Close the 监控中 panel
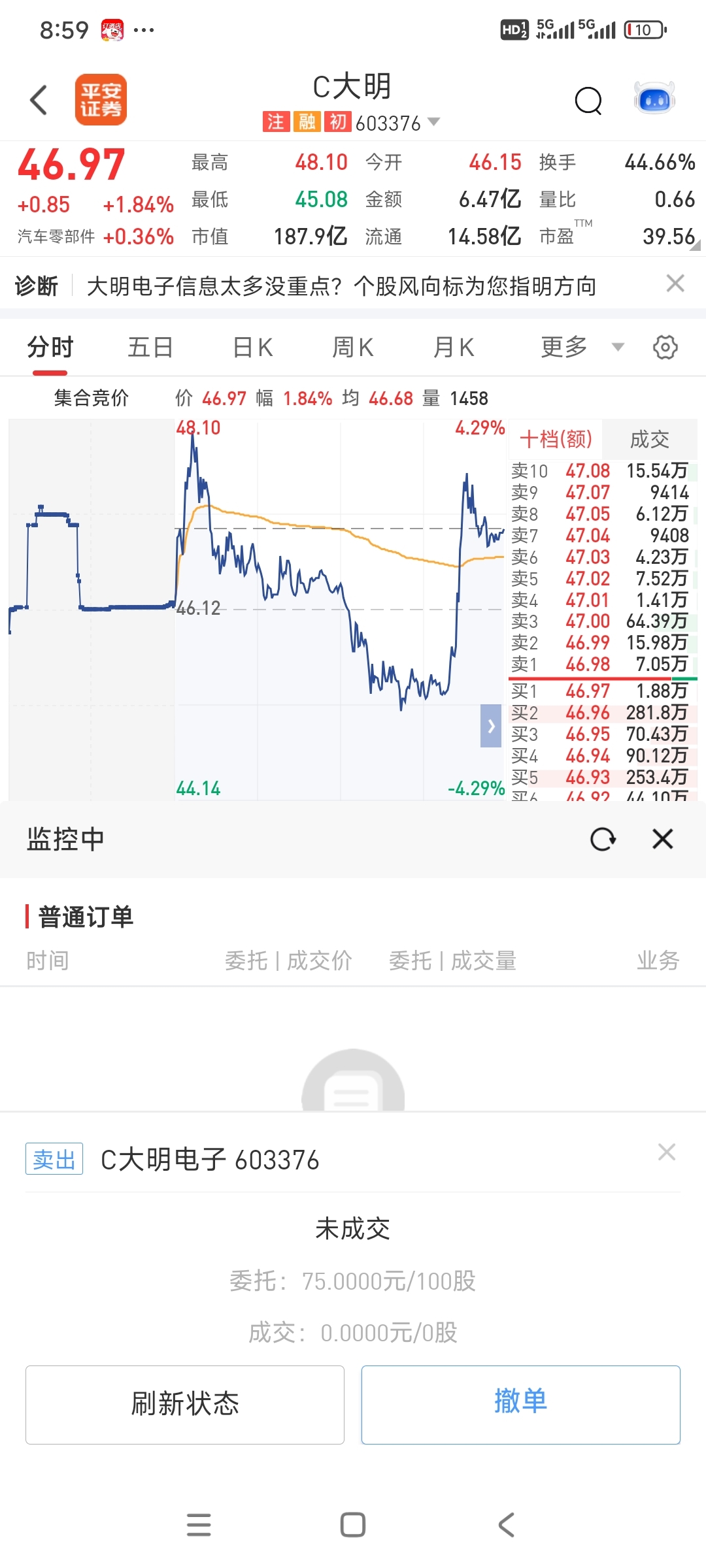 coord(662,839)
